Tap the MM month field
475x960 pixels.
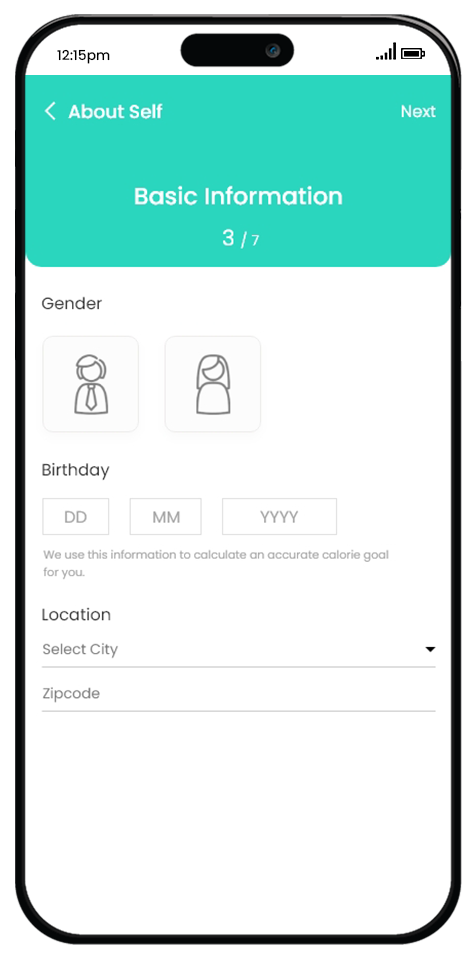click(x=166, y=517)
